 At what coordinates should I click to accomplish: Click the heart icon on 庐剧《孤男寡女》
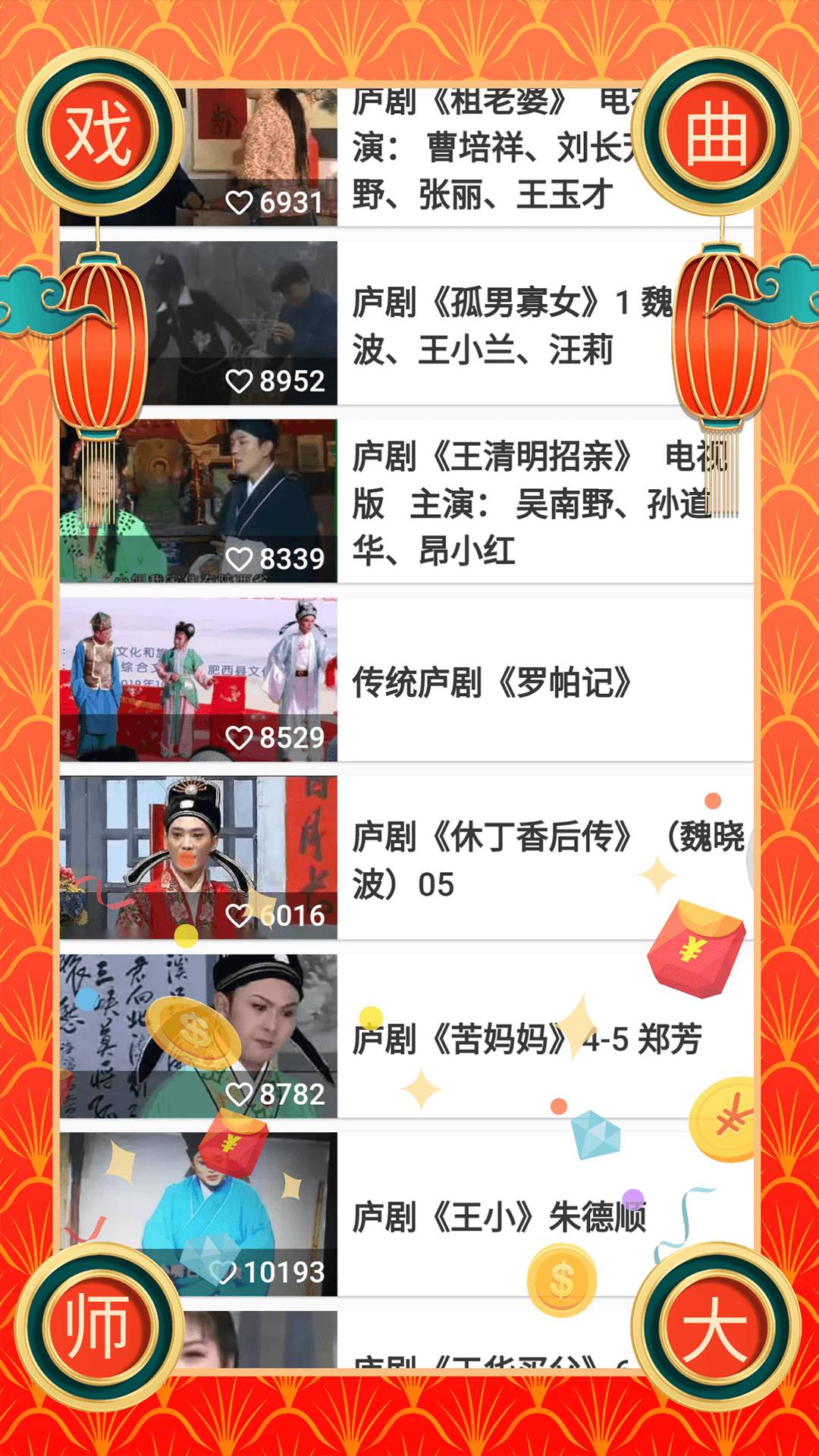coord(241,382)
